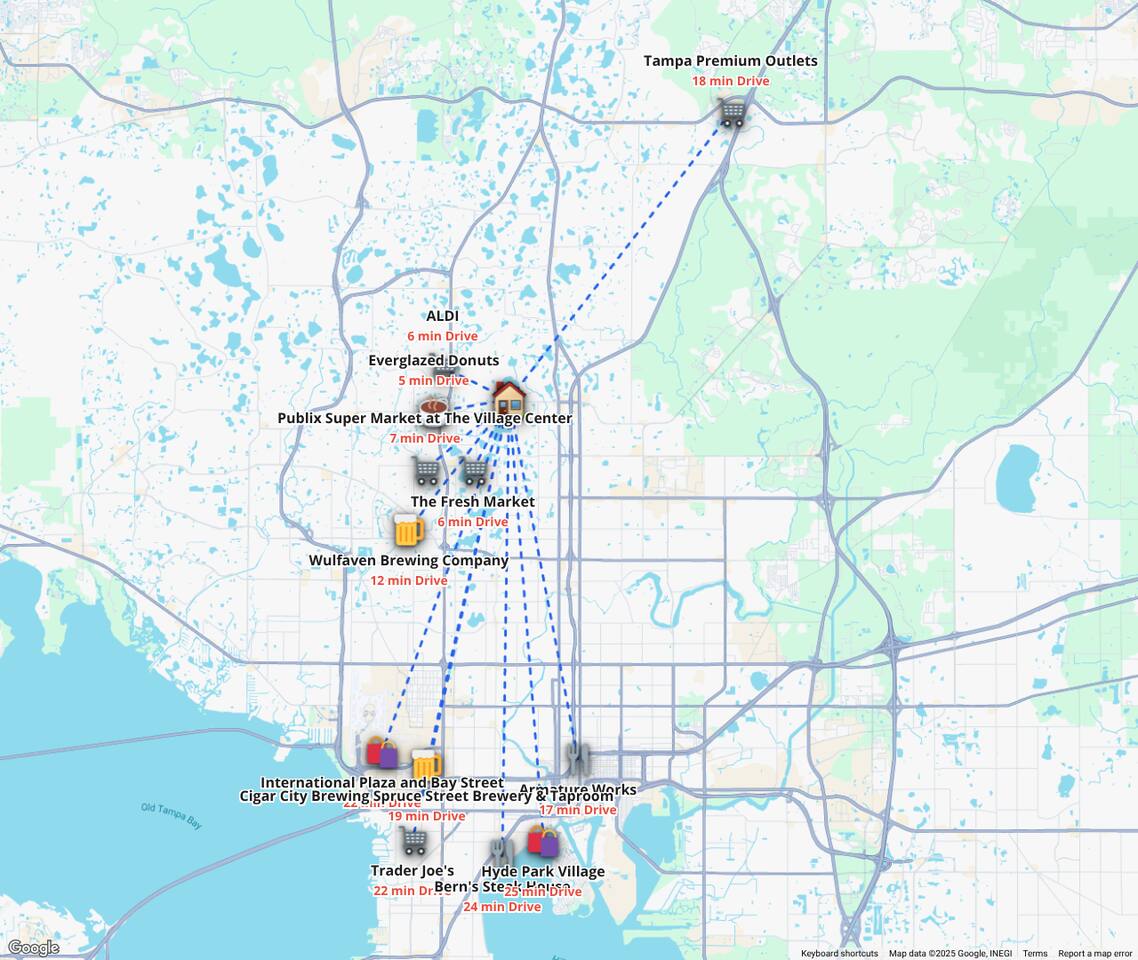Open the Bern's Steak House fork marker

(502, 852)
